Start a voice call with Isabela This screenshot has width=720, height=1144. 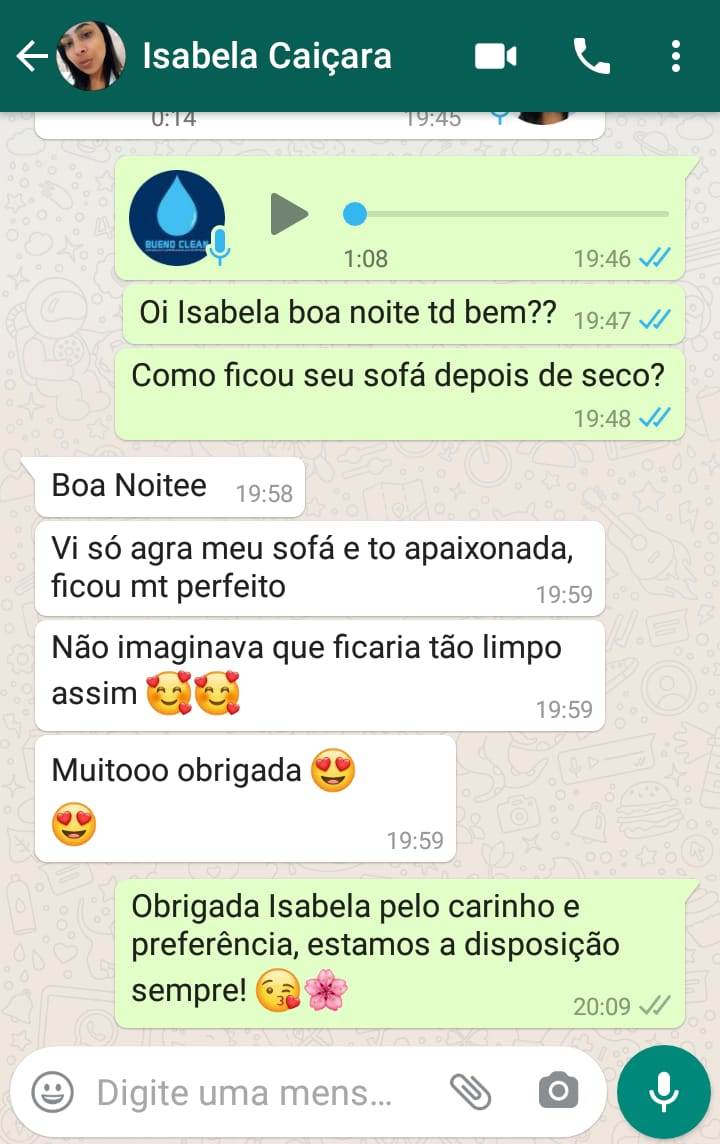tap(591, 56)
